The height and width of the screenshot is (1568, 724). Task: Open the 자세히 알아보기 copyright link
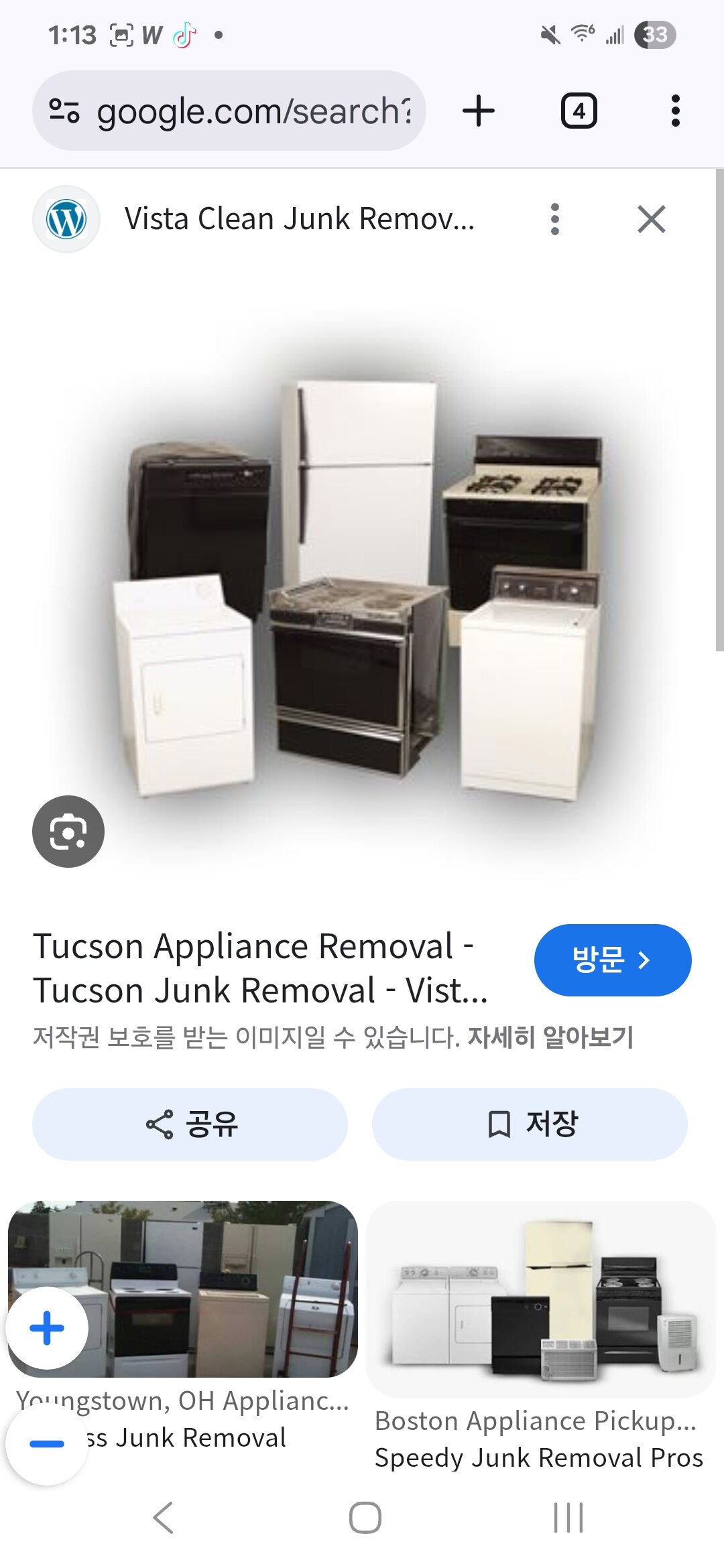[550, 1037]
